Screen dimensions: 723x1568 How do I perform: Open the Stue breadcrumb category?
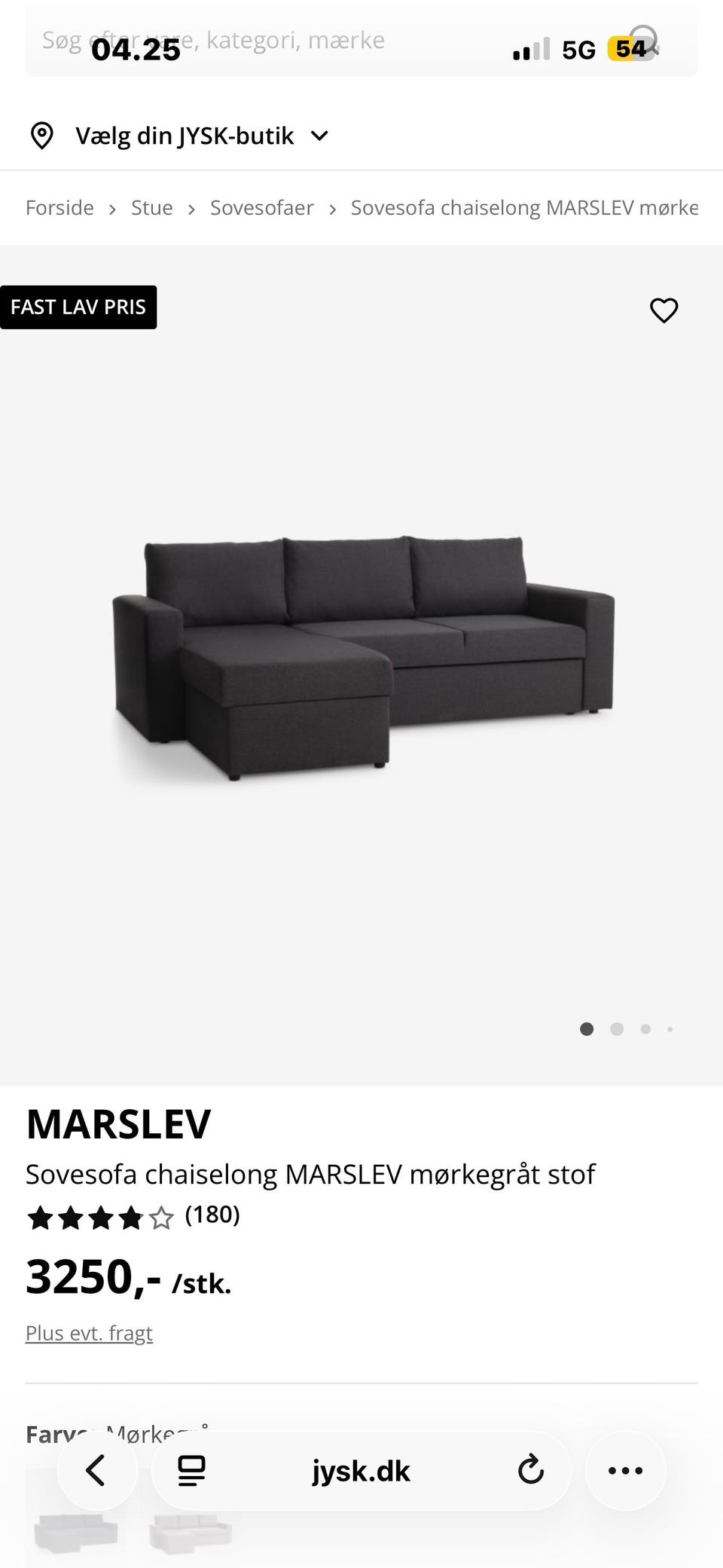pyautogui.click(x=151, y=208)
